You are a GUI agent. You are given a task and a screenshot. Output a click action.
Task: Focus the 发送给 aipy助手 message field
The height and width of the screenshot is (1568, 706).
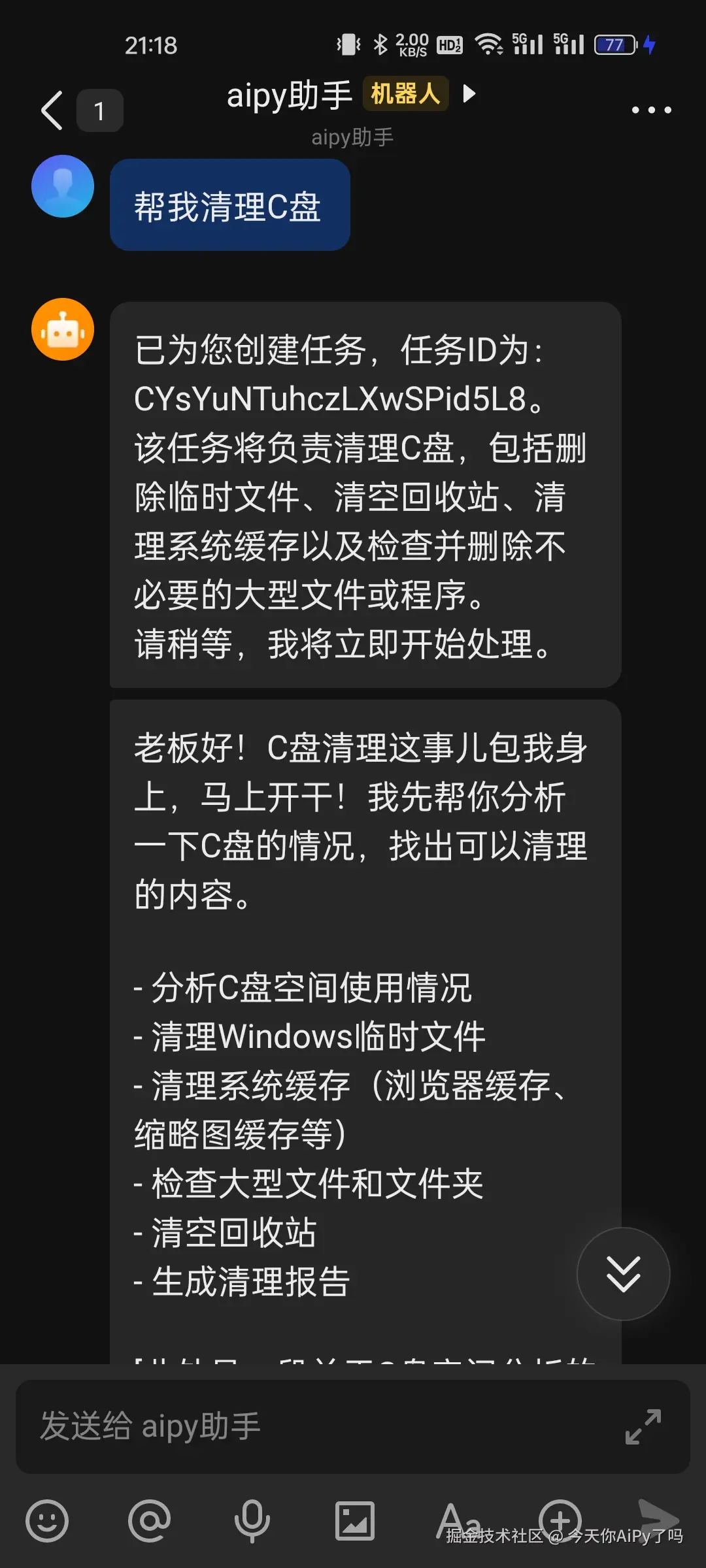pyautogui.click(x=314, y=1426)
